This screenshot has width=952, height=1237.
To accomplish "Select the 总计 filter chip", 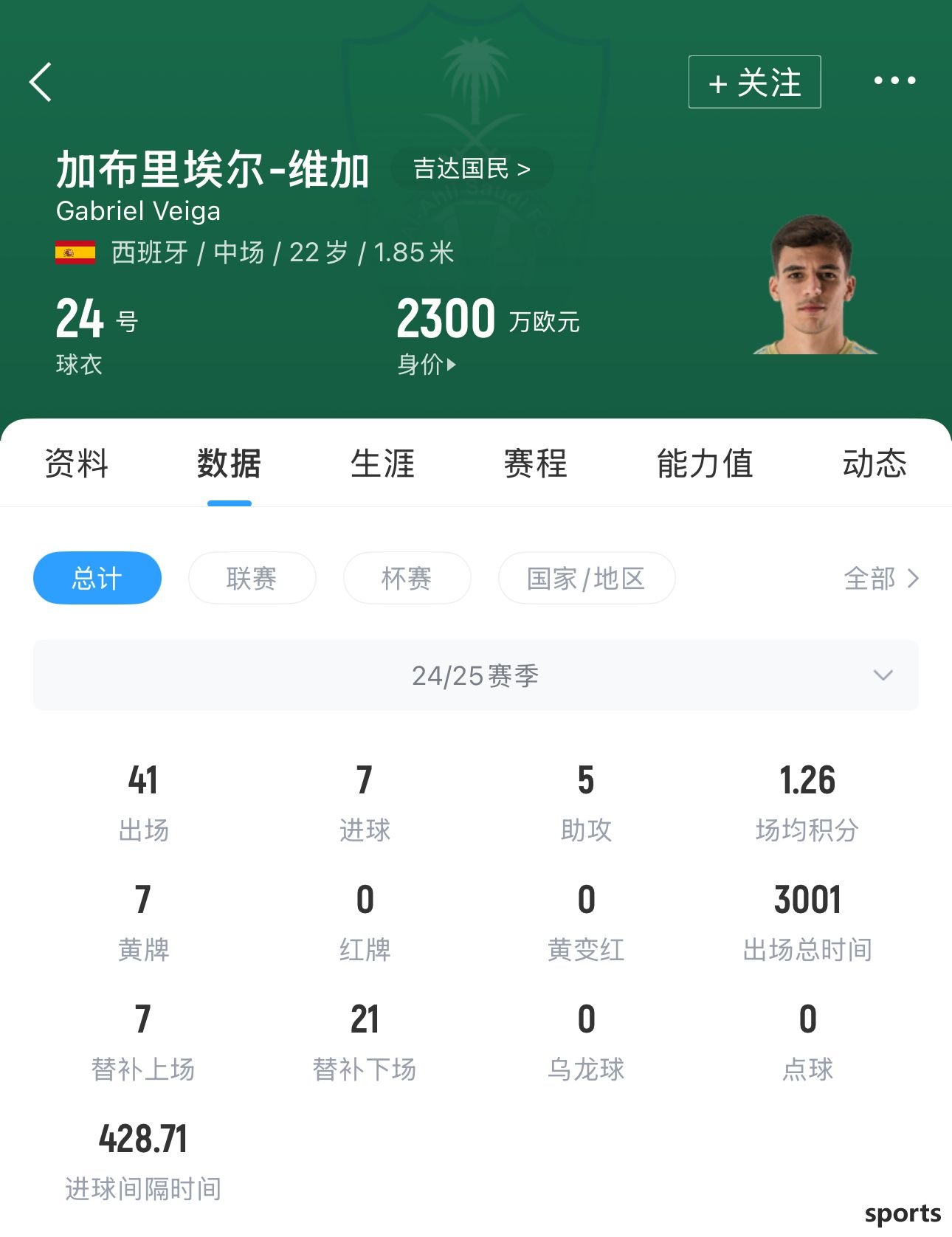I will click(x=97, y=578).
